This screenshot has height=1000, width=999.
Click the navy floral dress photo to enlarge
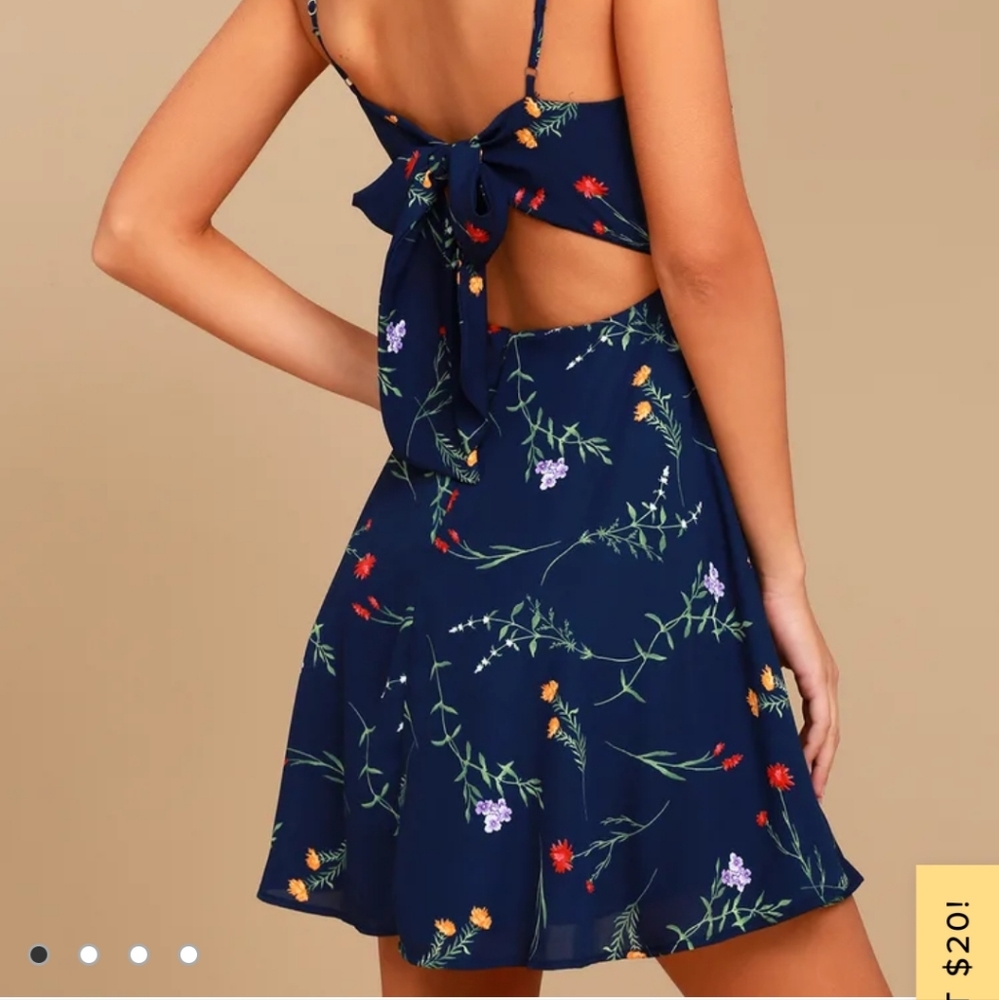pyautogui.click(x=500, y=500)
